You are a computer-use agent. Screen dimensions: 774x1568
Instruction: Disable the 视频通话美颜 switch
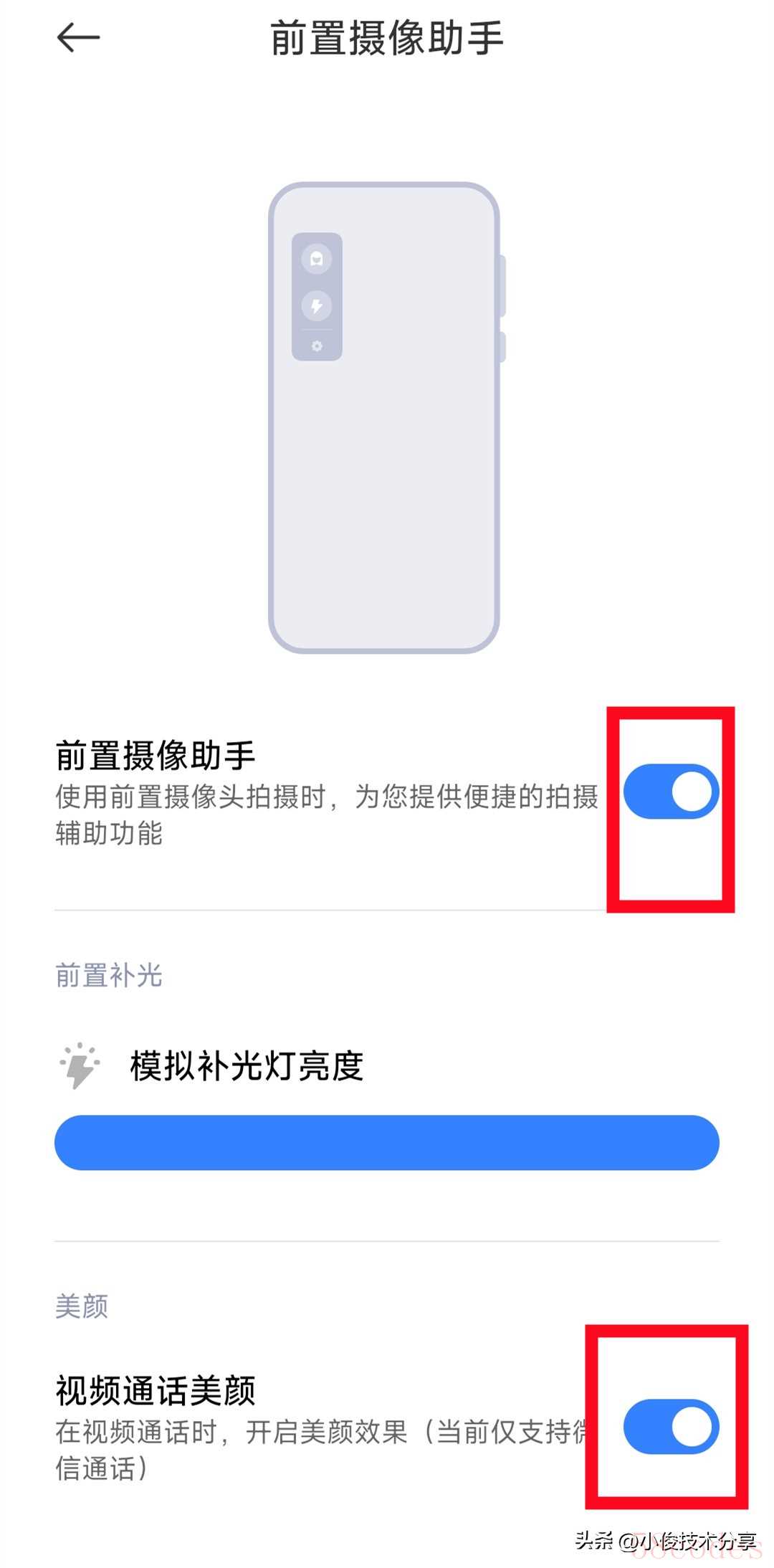[671, 1426]
